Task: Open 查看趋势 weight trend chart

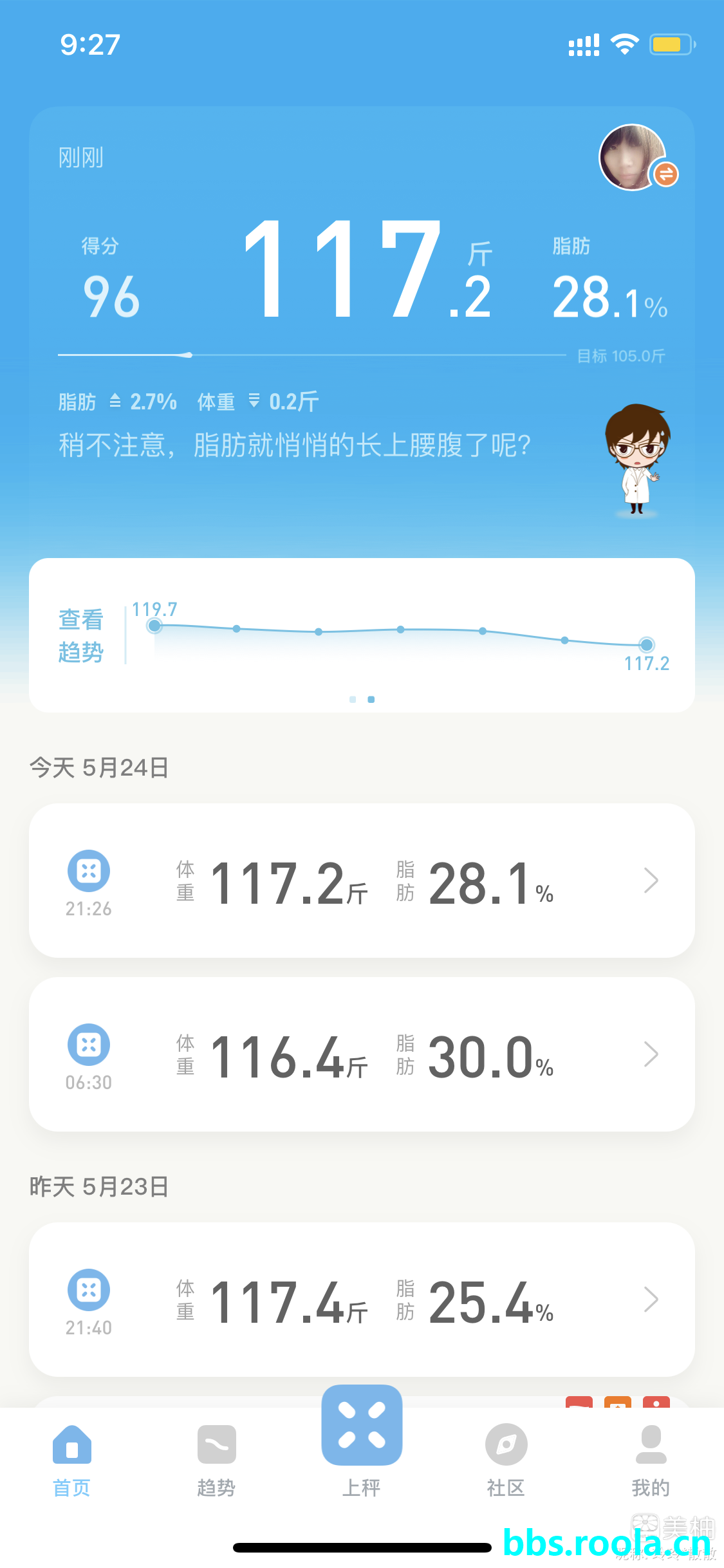Action: pyautogui.click(x=81, y=635)
